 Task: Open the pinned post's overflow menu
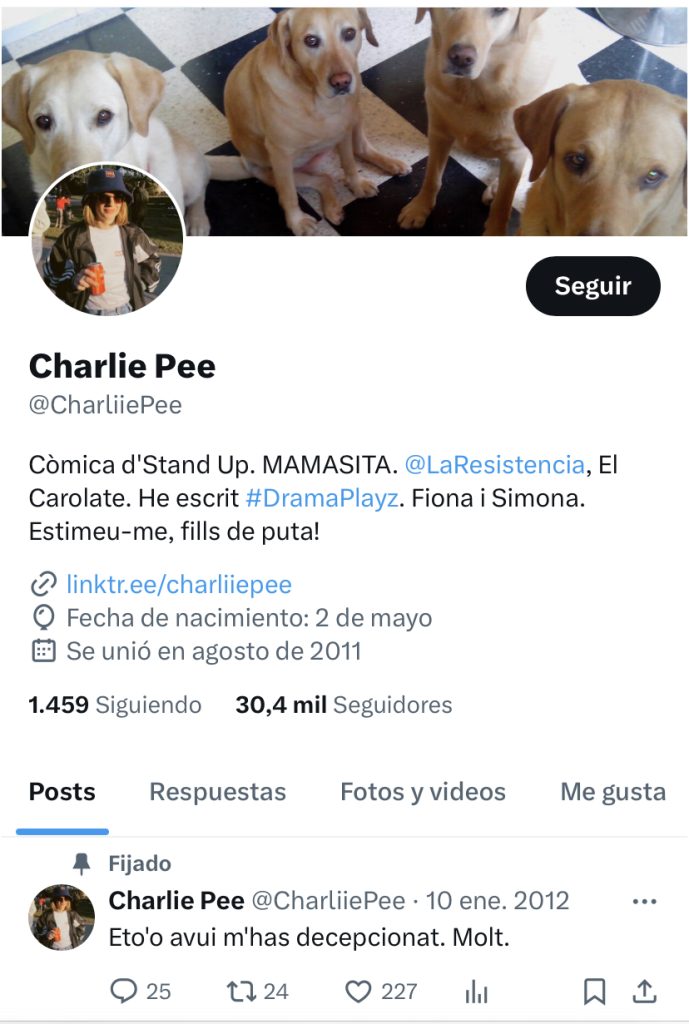coord(644,901)
